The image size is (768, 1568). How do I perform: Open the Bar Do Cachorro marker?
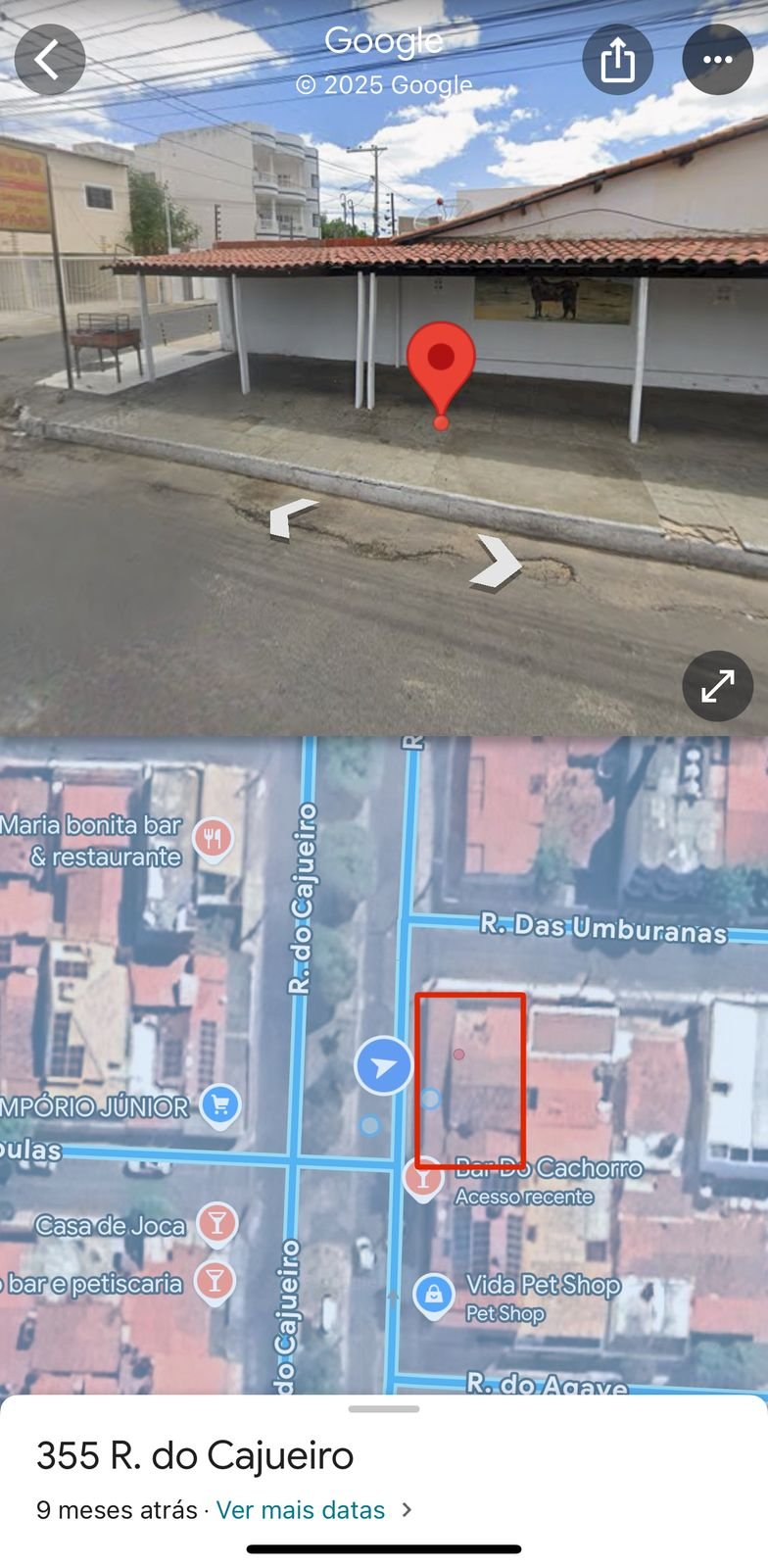tap(422, 1176)
